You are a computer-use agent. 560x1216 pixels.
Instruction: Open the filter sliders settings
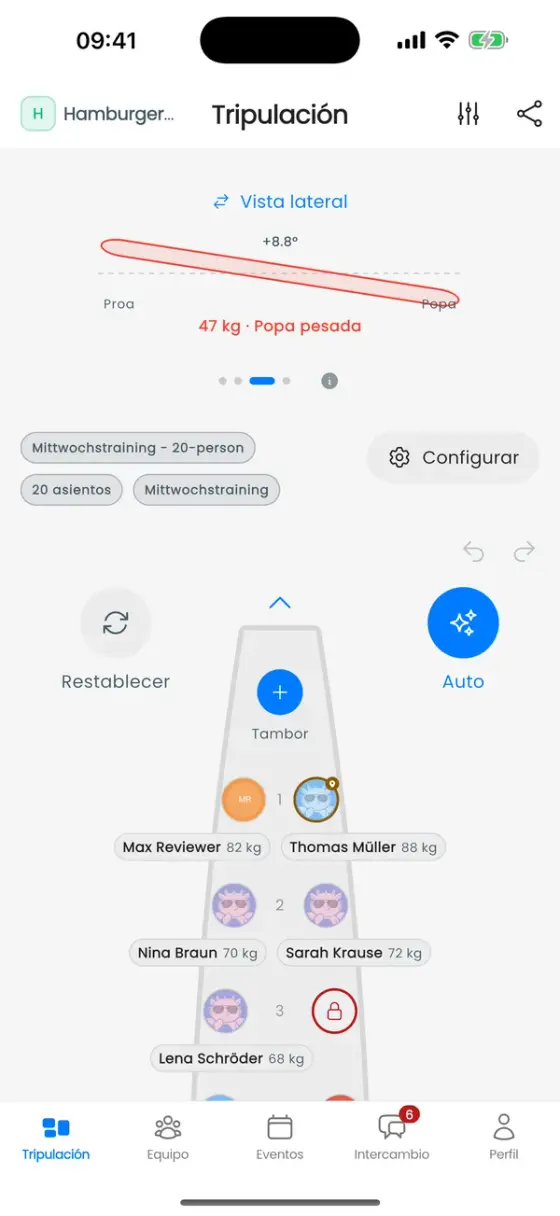tap(468, 114)
